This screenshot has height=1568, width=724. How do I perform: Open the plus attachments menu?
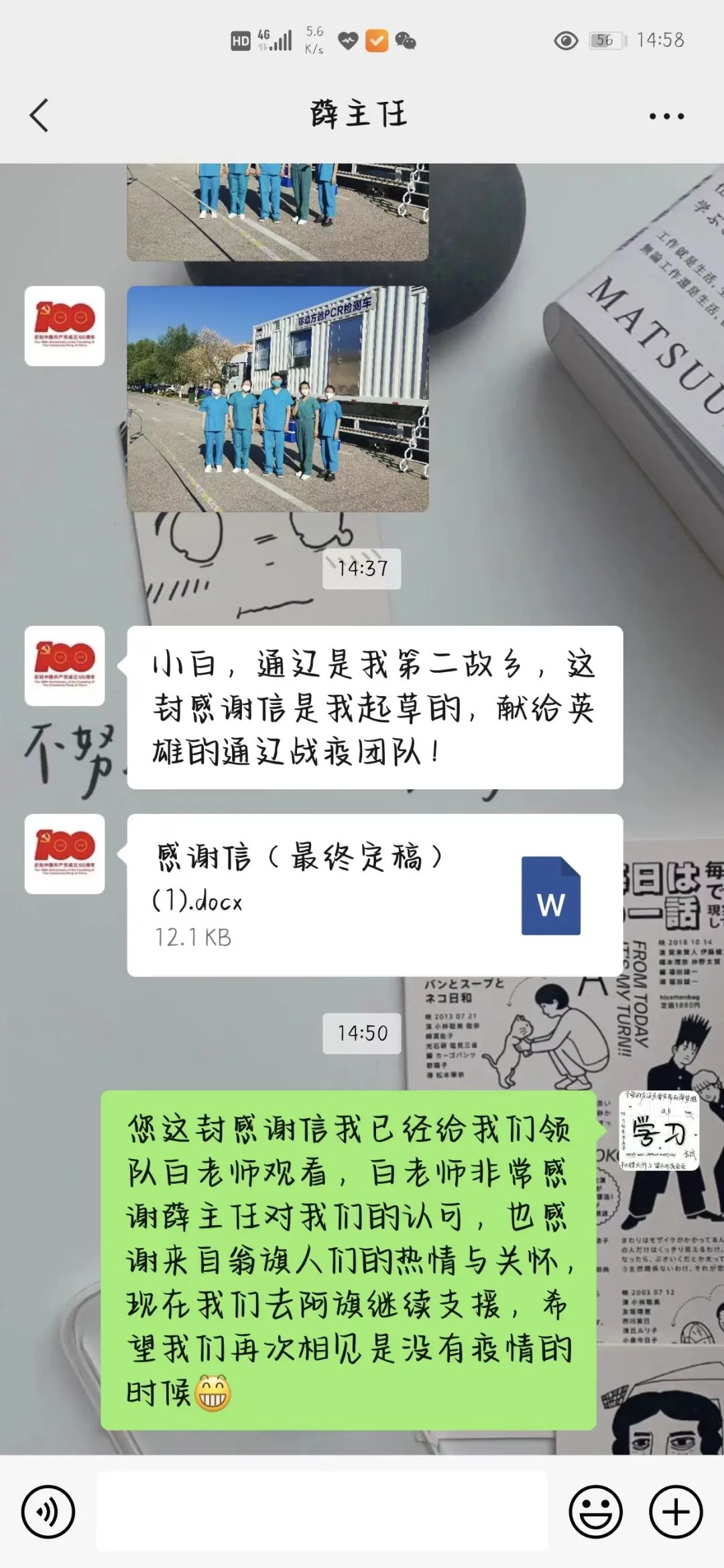point(676,1513)
